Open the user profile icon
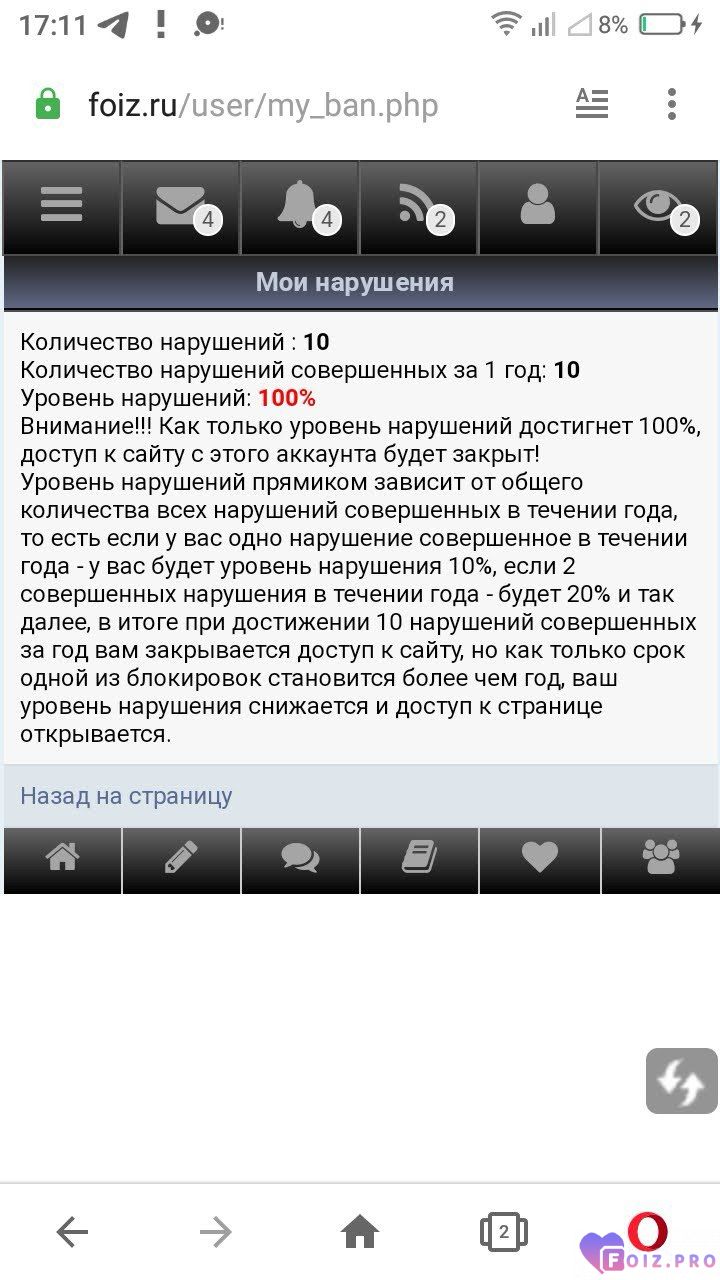This screenshot has height=1280, width=720. click(537, 207)
